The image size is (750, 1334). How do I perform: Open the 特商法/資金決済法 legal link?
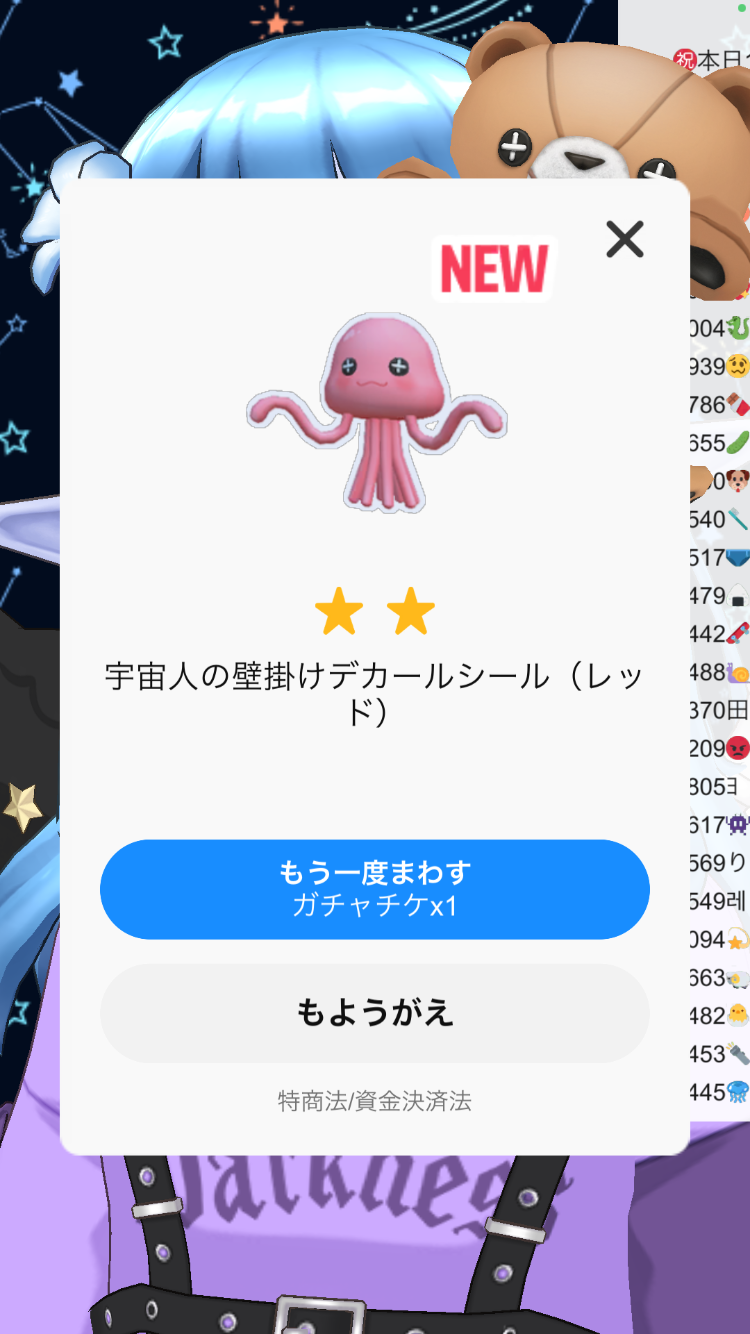(x=374, y=1101)
